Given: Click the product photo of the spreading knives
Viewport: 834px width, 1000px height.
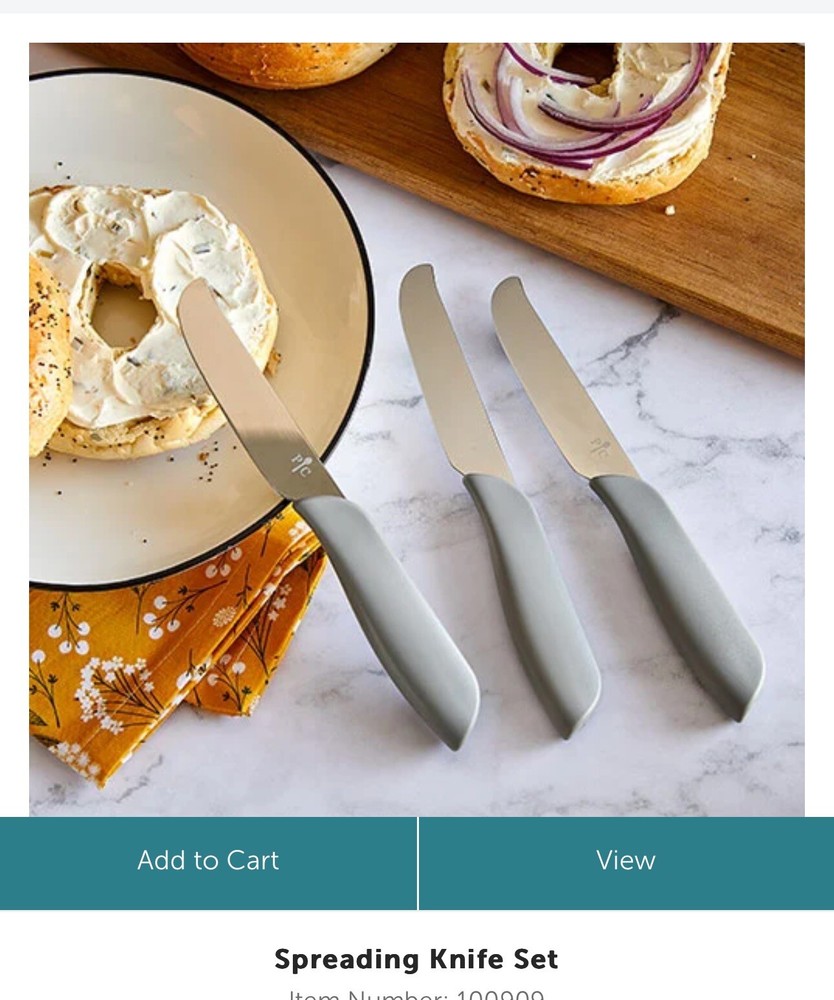Looking at the screenshot, I should 417,420.
